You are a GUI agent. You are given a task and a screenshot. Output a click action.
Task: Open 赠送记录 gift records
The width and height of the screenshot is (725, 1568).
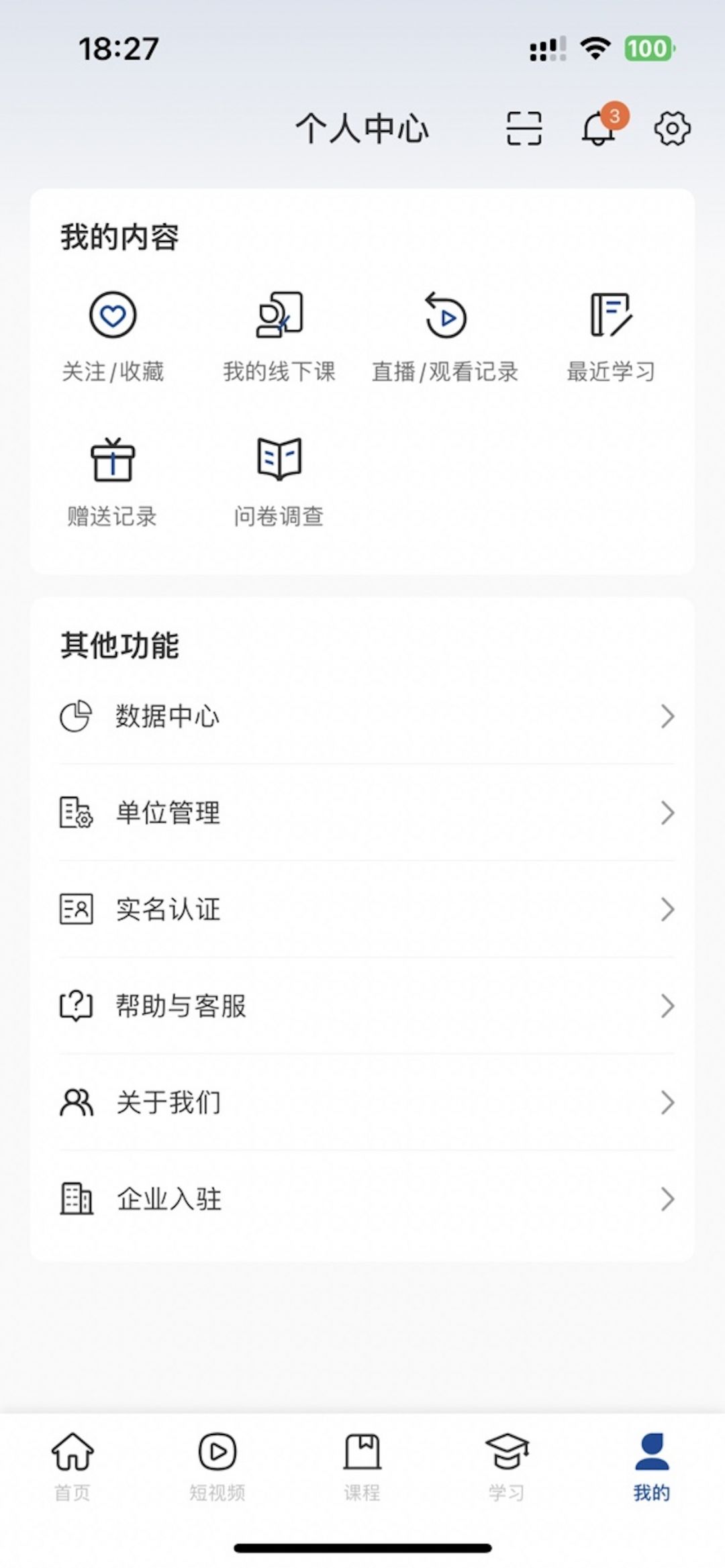click(x=113, y=480)
